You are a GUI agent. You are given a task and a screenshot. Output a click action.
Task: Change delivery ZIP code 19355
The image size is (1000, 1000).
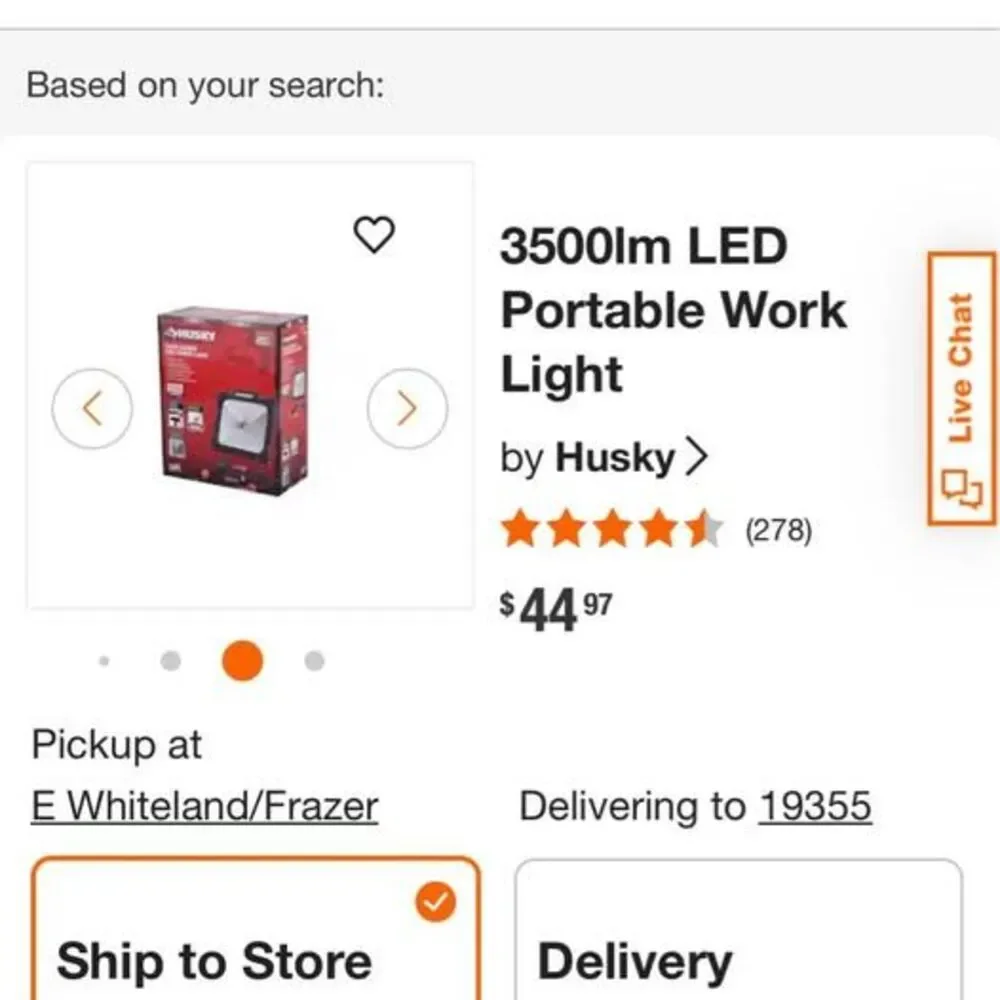point(815,806)
